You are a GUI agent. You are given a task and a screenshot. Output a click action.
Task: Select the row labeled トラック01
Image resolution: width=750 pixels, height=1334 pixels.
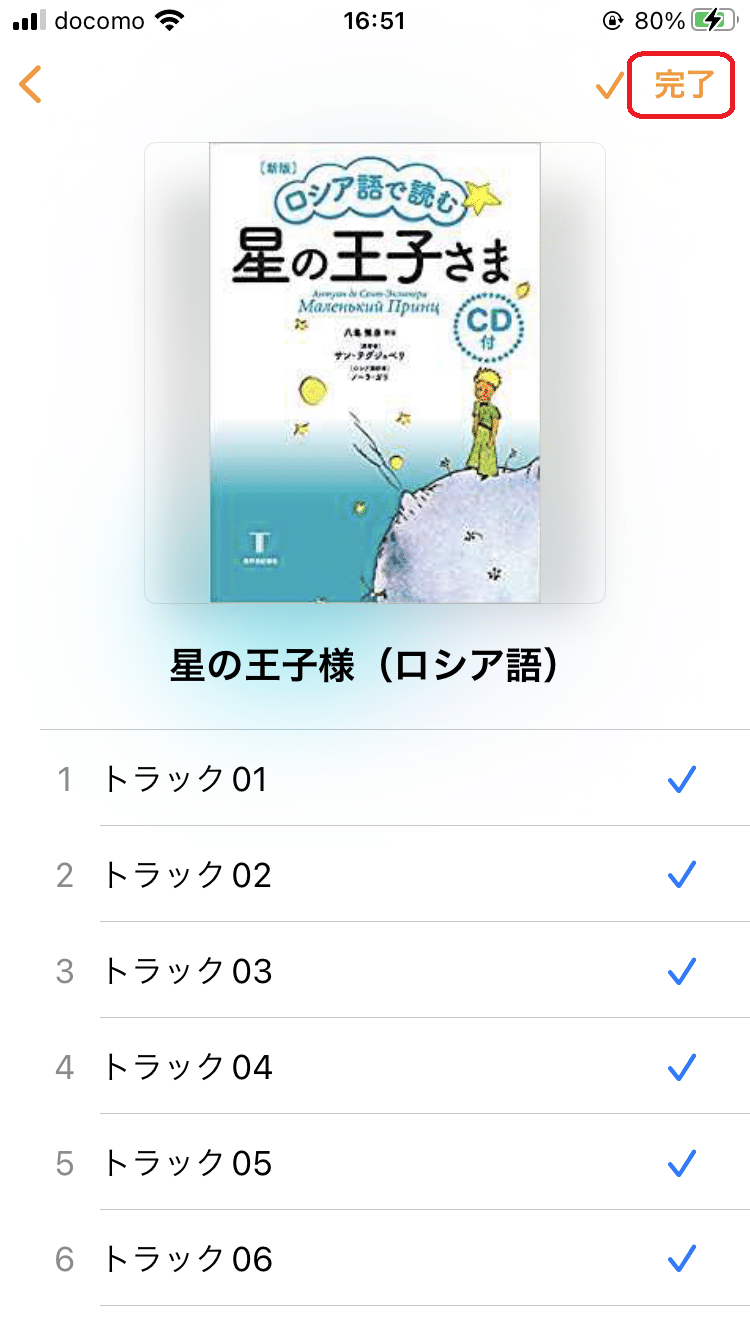tap(300, 779)
